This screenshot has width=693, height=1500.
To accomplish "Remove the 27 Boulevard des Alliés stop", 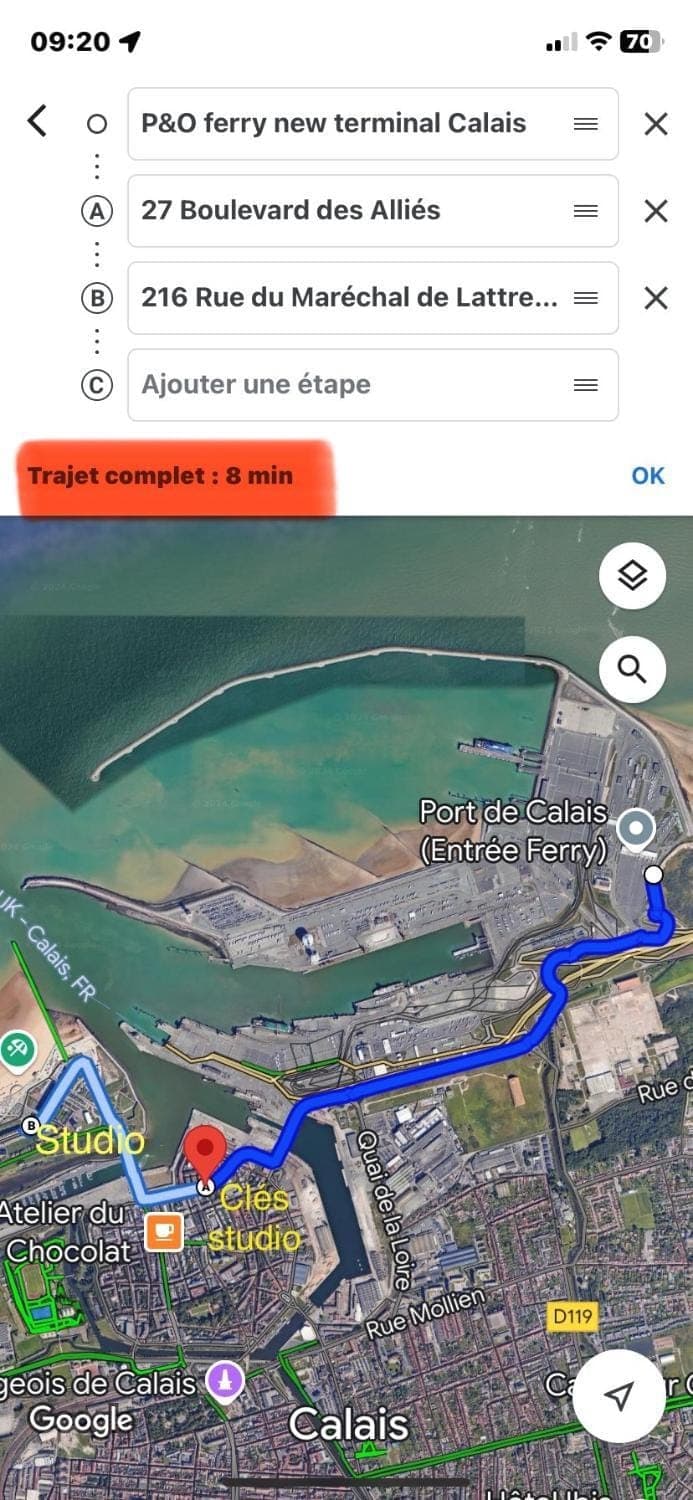I will pyautogui.click(x=655, y=211).
